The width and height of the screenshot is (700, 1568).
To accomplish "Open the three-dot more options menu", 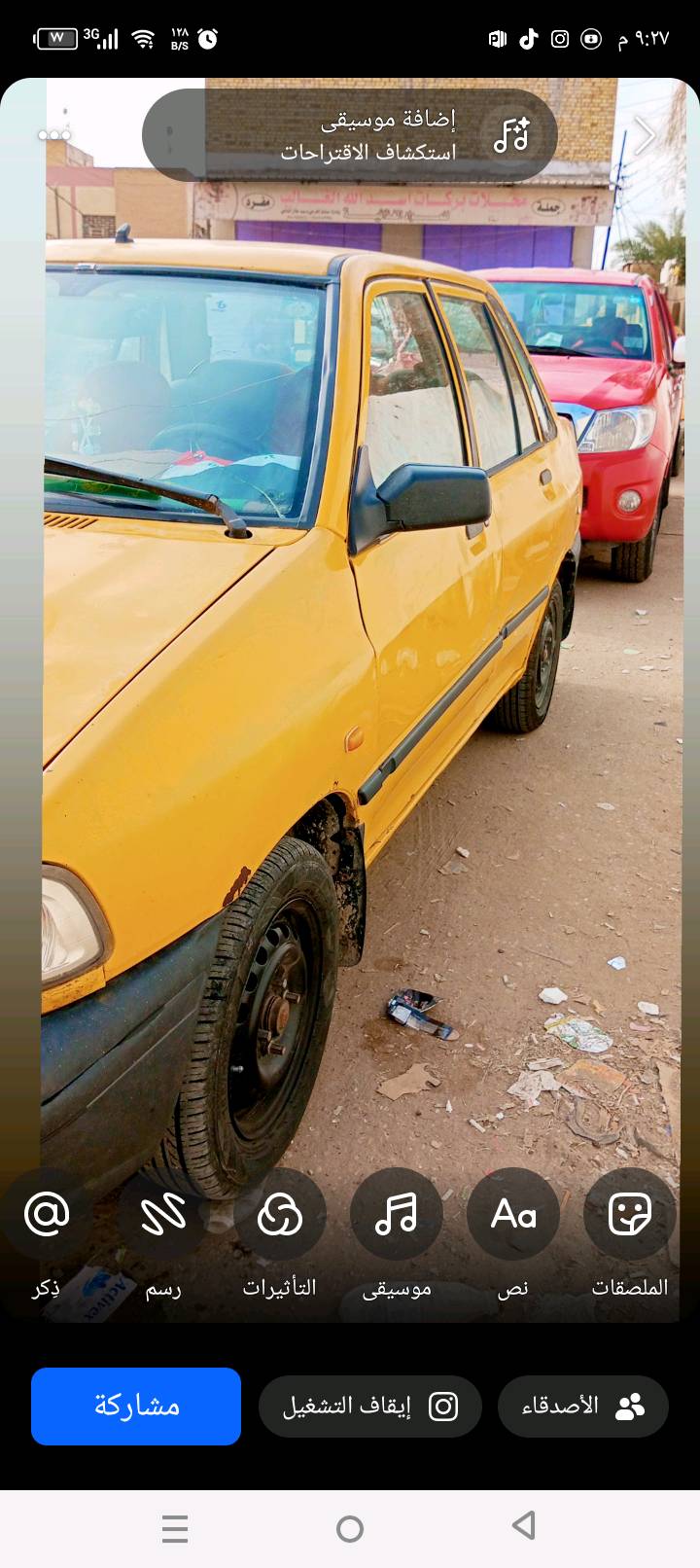I will (54, 134).
